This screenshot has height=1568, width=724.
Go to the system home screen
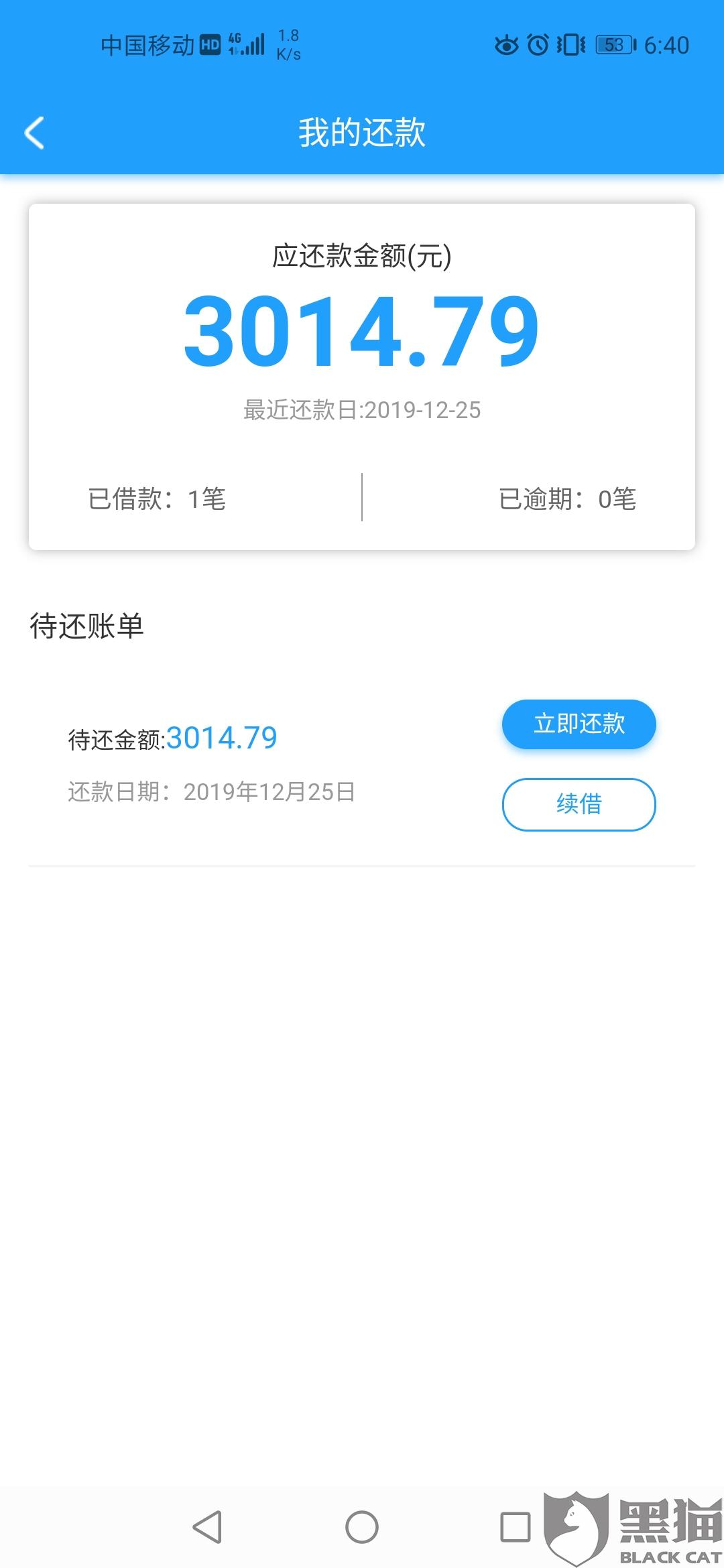click(362, 1527)
